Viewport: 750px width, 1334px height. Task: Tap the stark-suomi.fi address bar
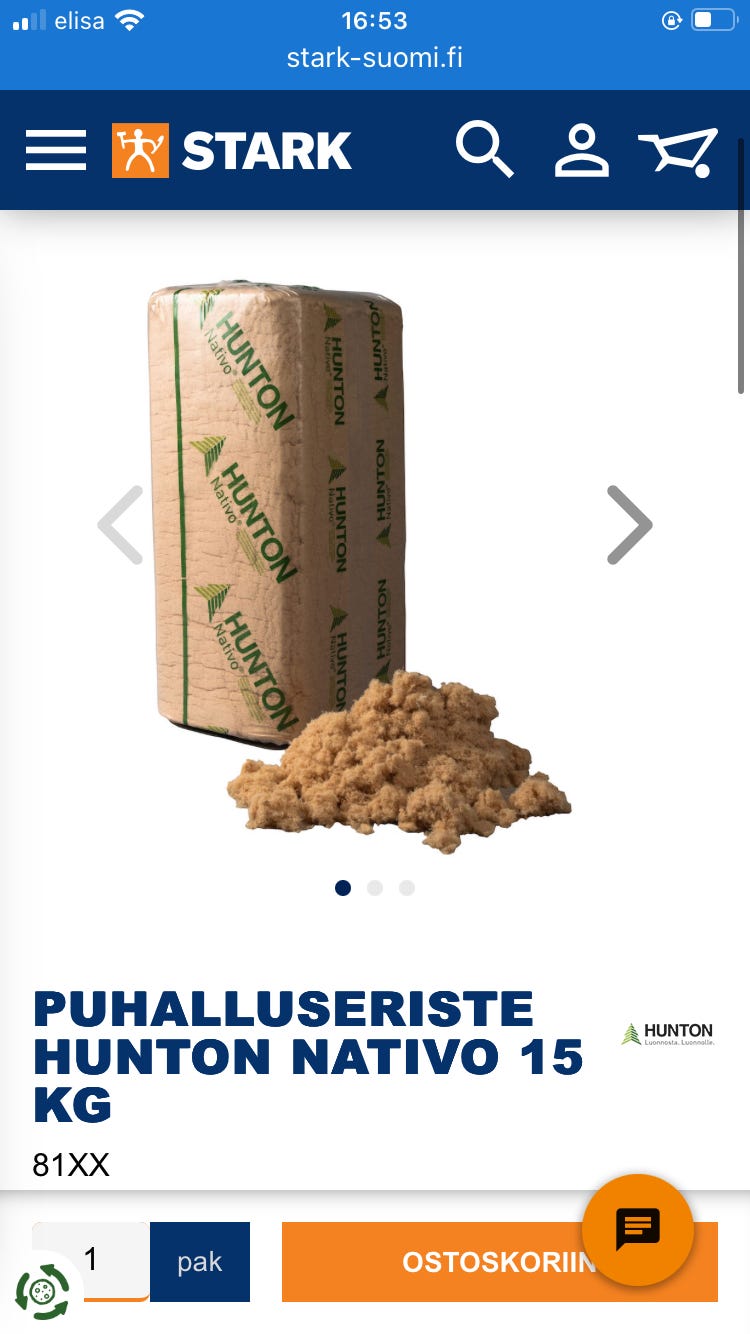point(374,58)
